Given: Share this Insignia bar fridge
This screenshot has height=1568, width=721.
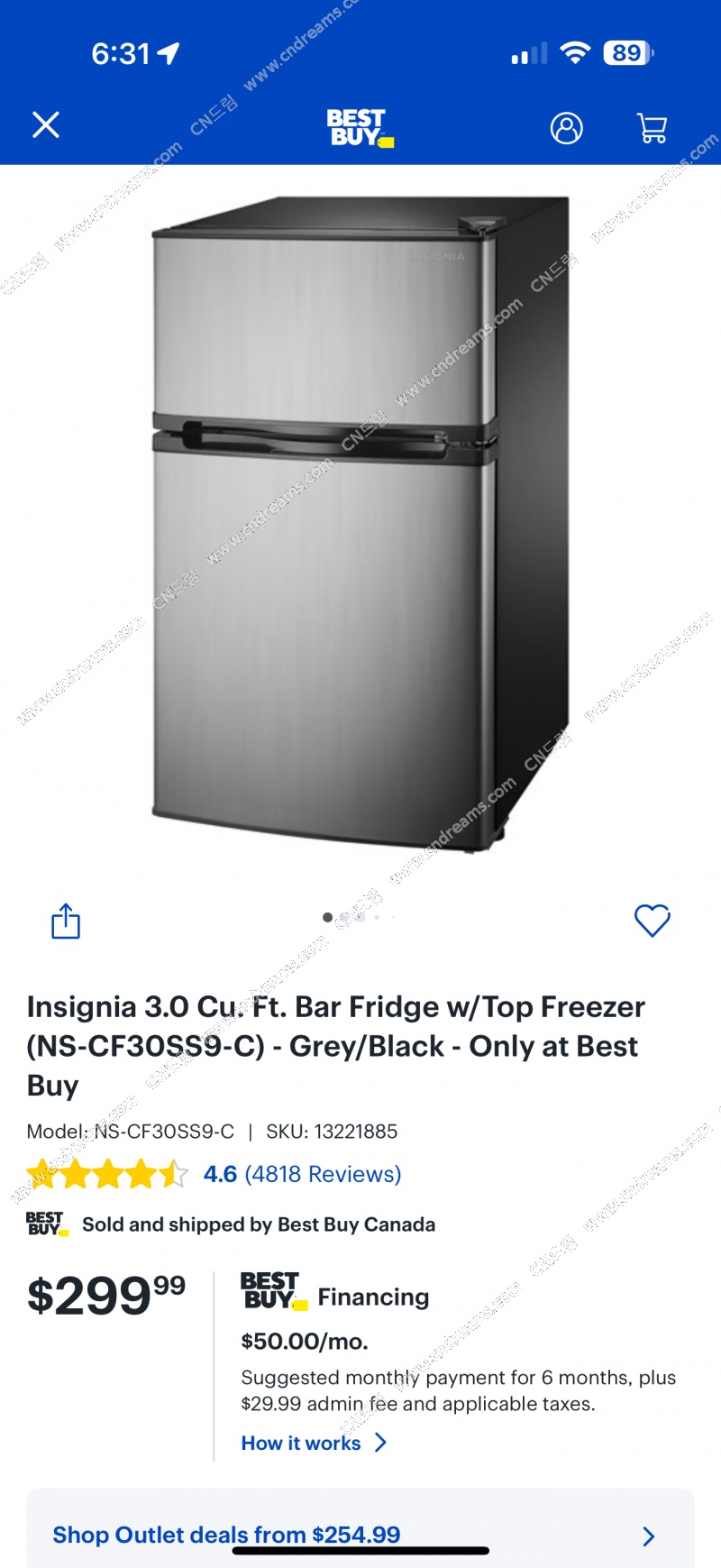Looking at the screenshot, I should point(66,921).
